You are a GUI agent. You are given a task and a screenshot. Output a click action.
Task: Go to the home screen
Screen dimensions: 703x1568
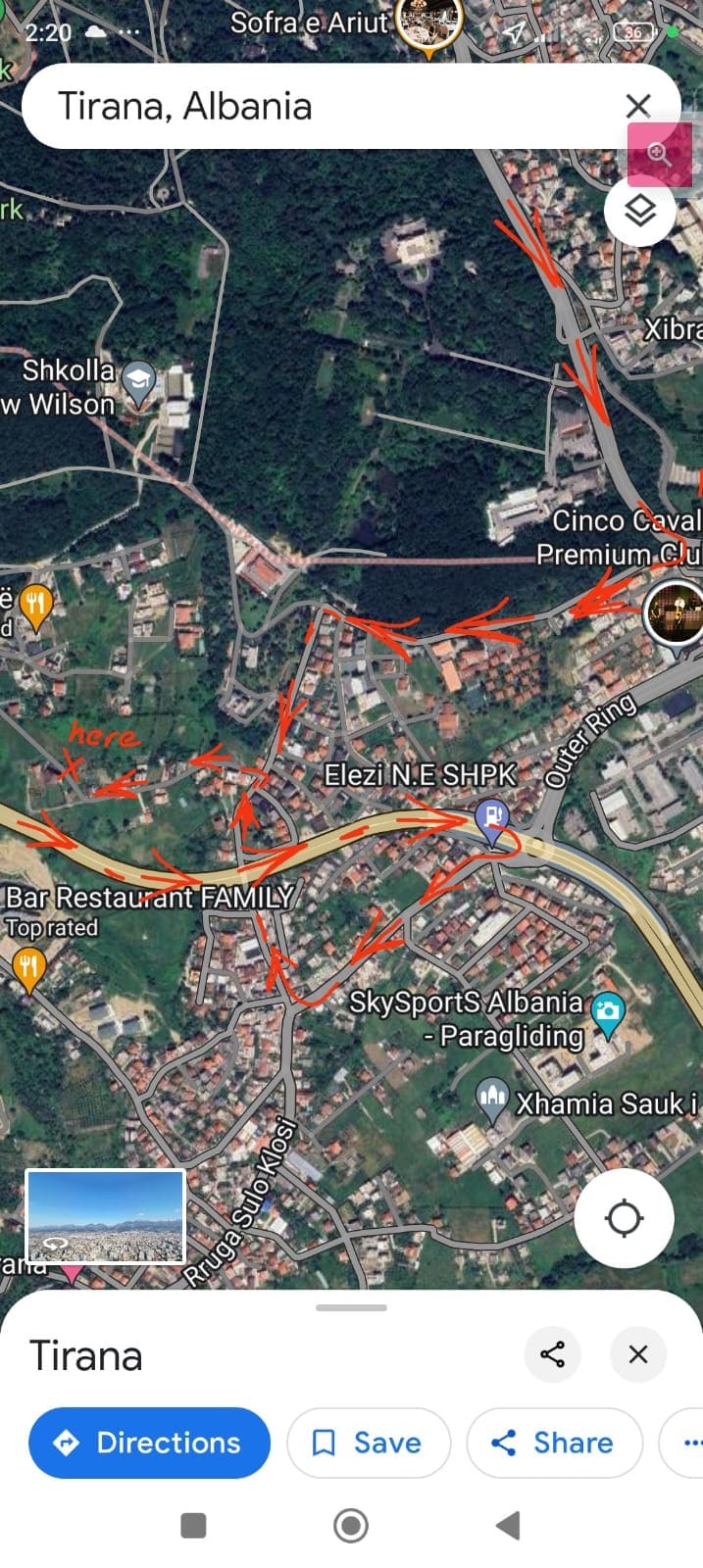click(x=351, y=1525)
